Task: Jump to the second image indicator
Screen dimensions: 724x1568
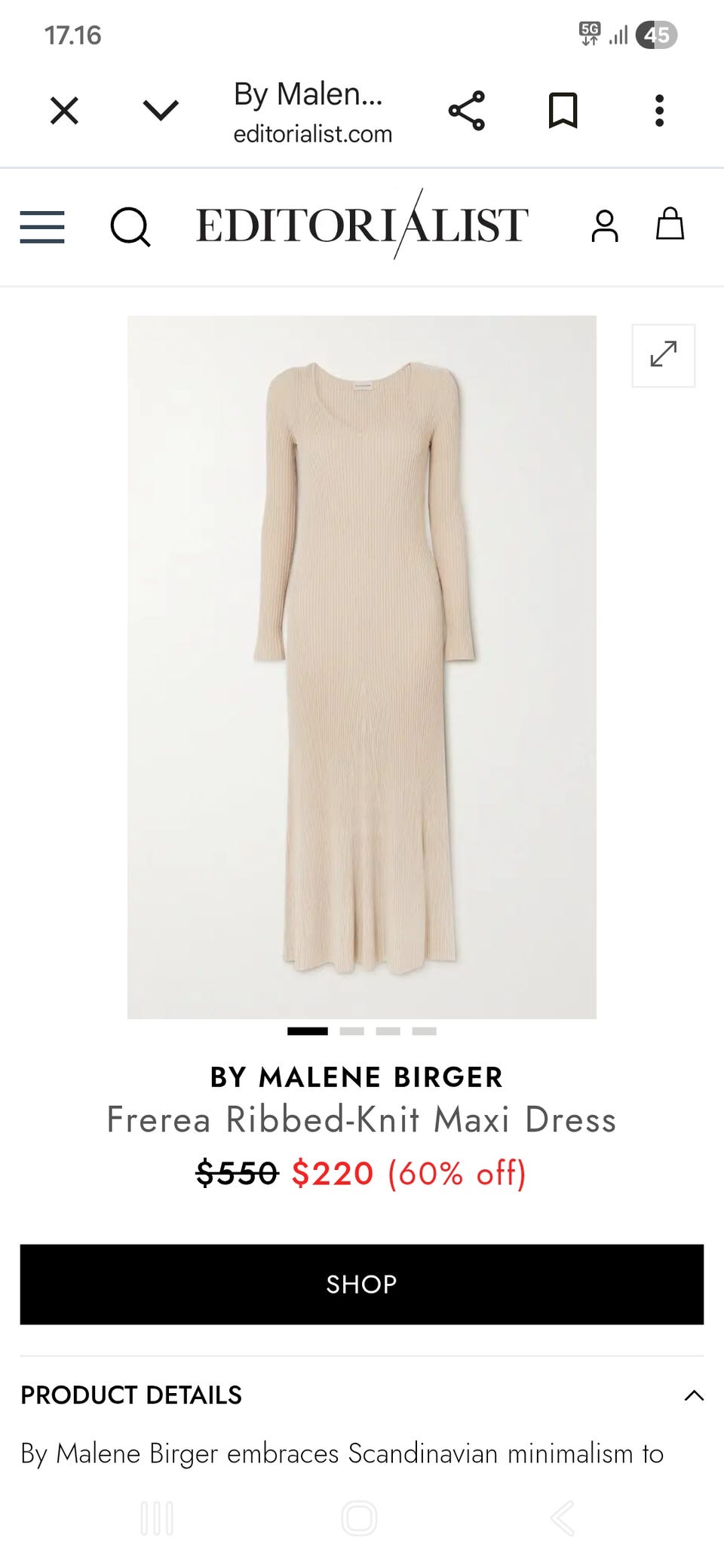Action: 351,1031
